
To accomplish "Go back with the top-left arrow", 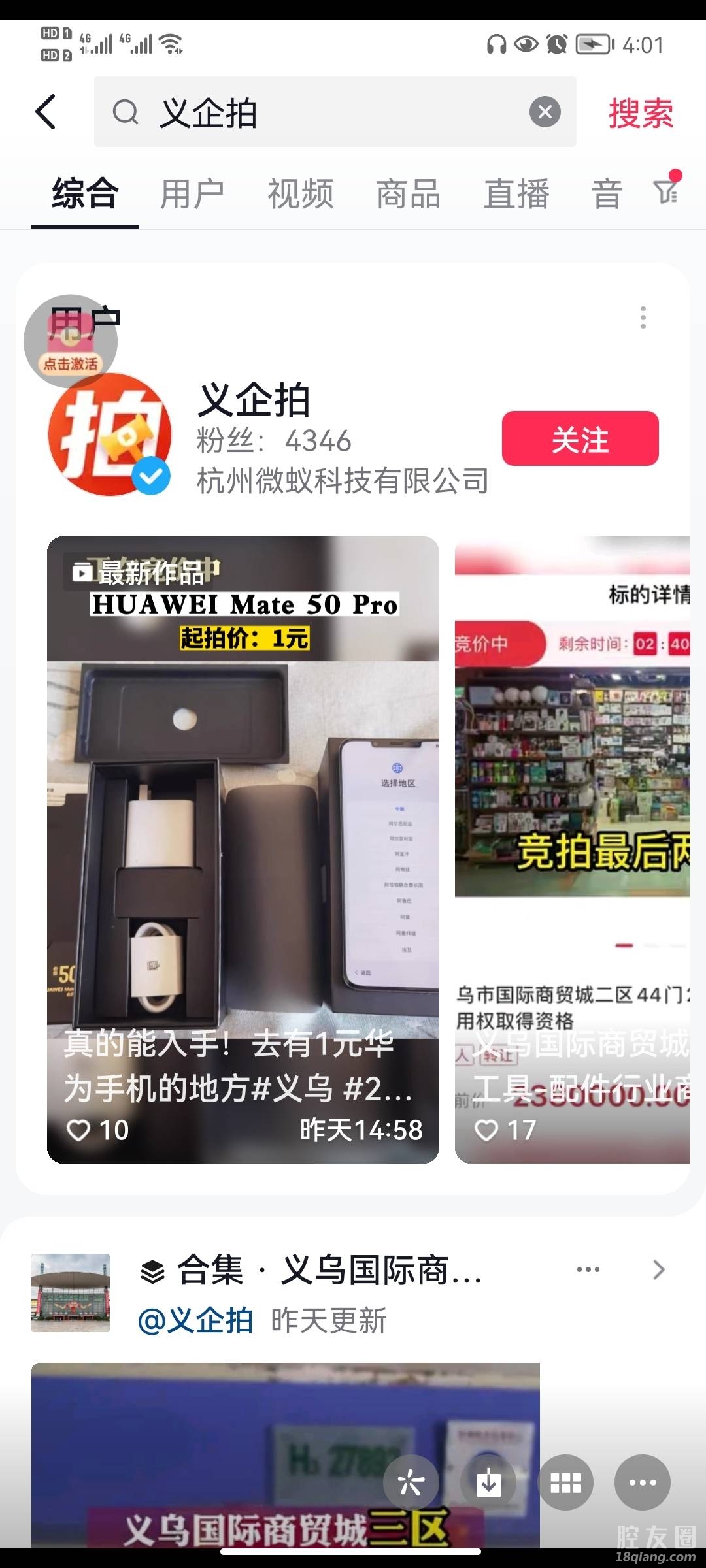I will (x=46, y=112).
